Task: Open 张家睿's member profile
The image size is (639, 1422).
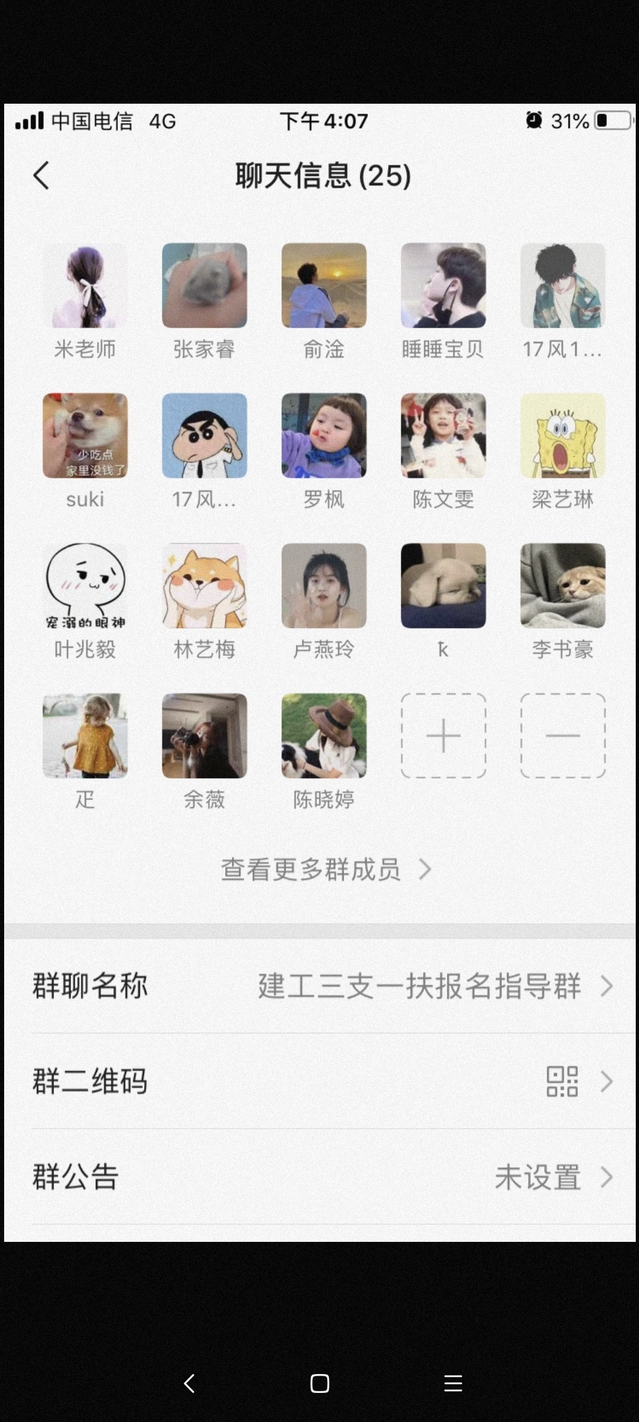Action: pos(204,286)
